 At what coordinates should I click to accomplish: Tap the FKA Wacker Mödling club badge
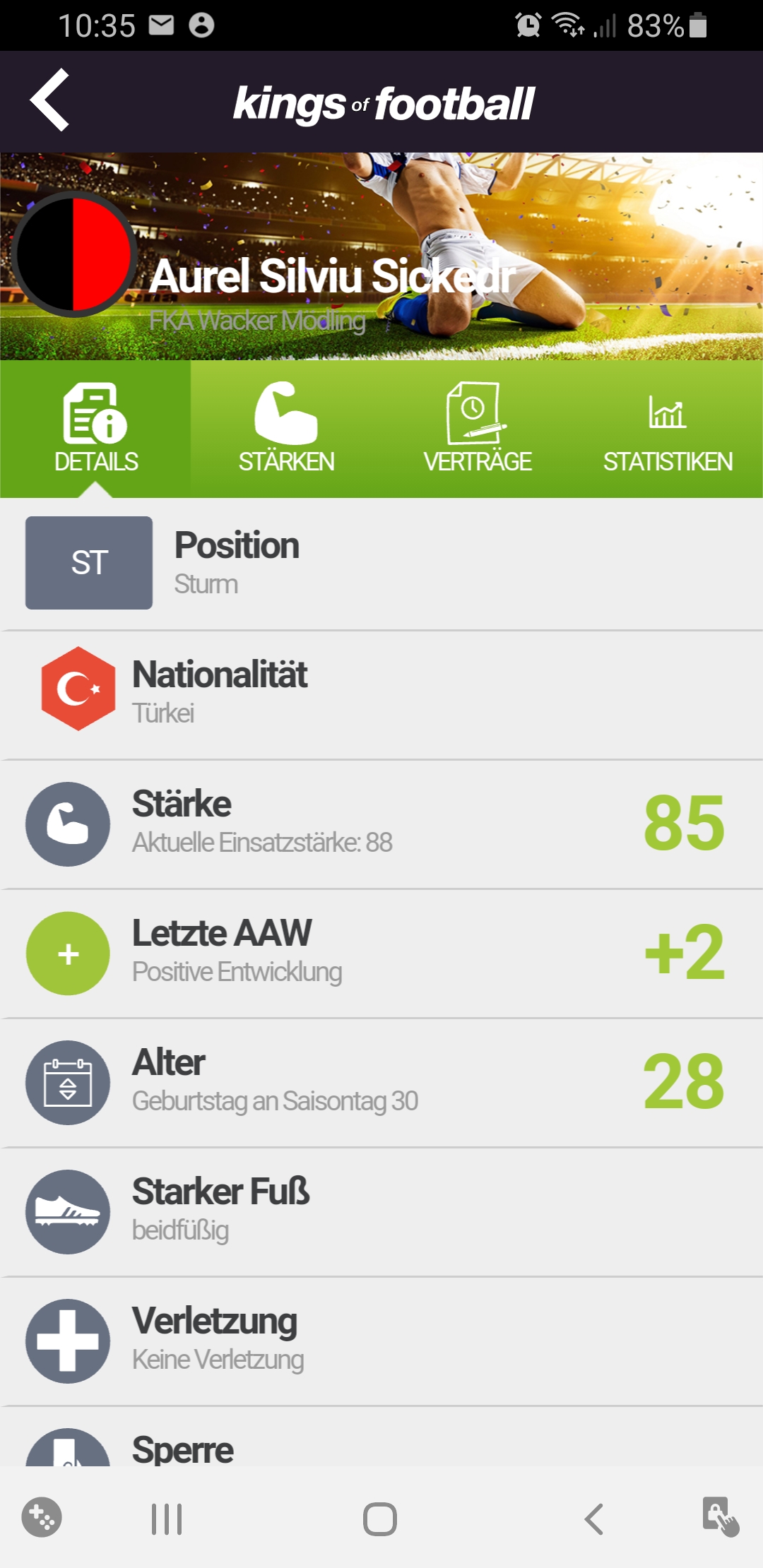(x=73, y=254)
